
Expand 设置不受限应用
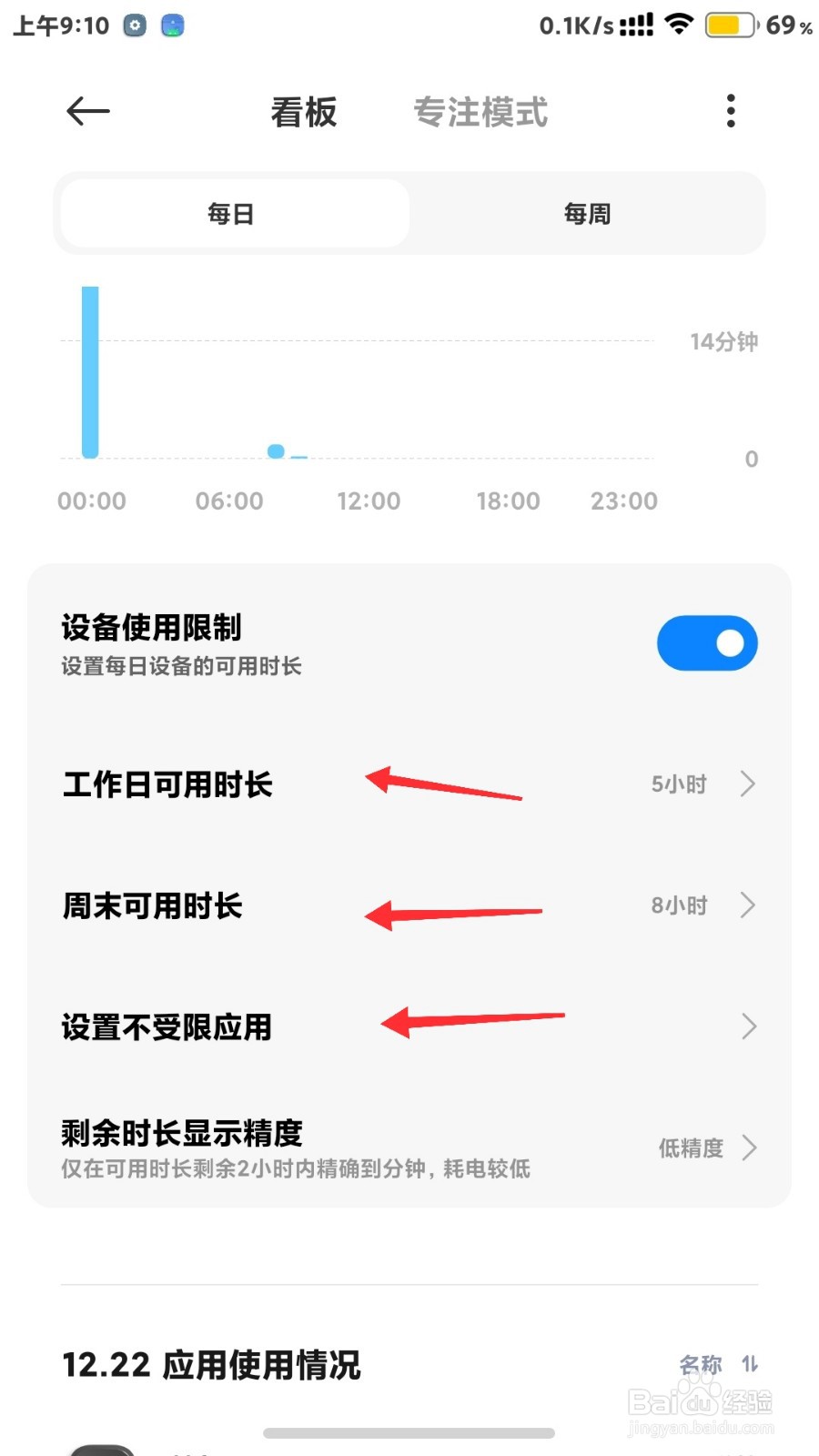click(x=409, y=1026)
